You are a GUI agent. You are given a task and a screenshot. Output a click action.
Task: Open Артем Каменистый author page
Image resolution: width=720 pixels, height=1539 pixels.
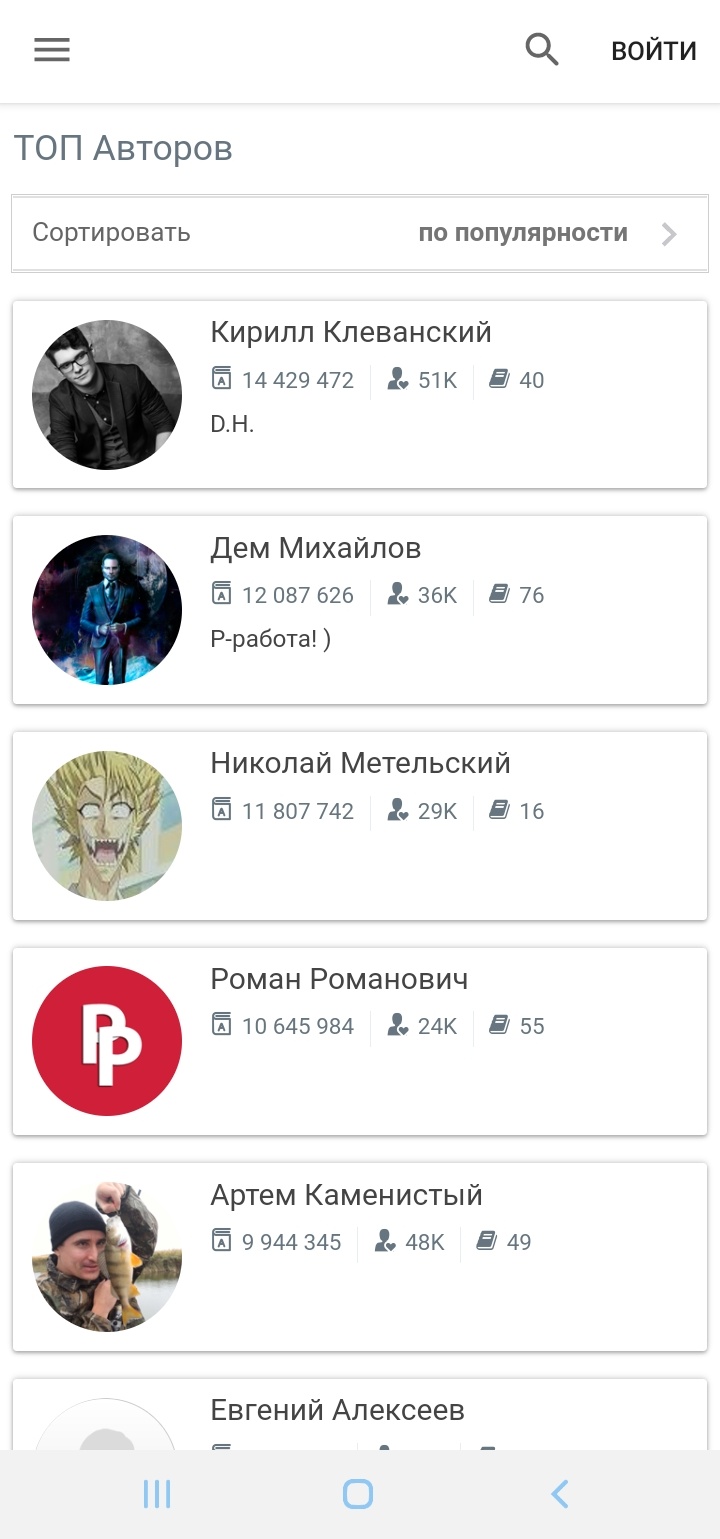(360, 1257)
